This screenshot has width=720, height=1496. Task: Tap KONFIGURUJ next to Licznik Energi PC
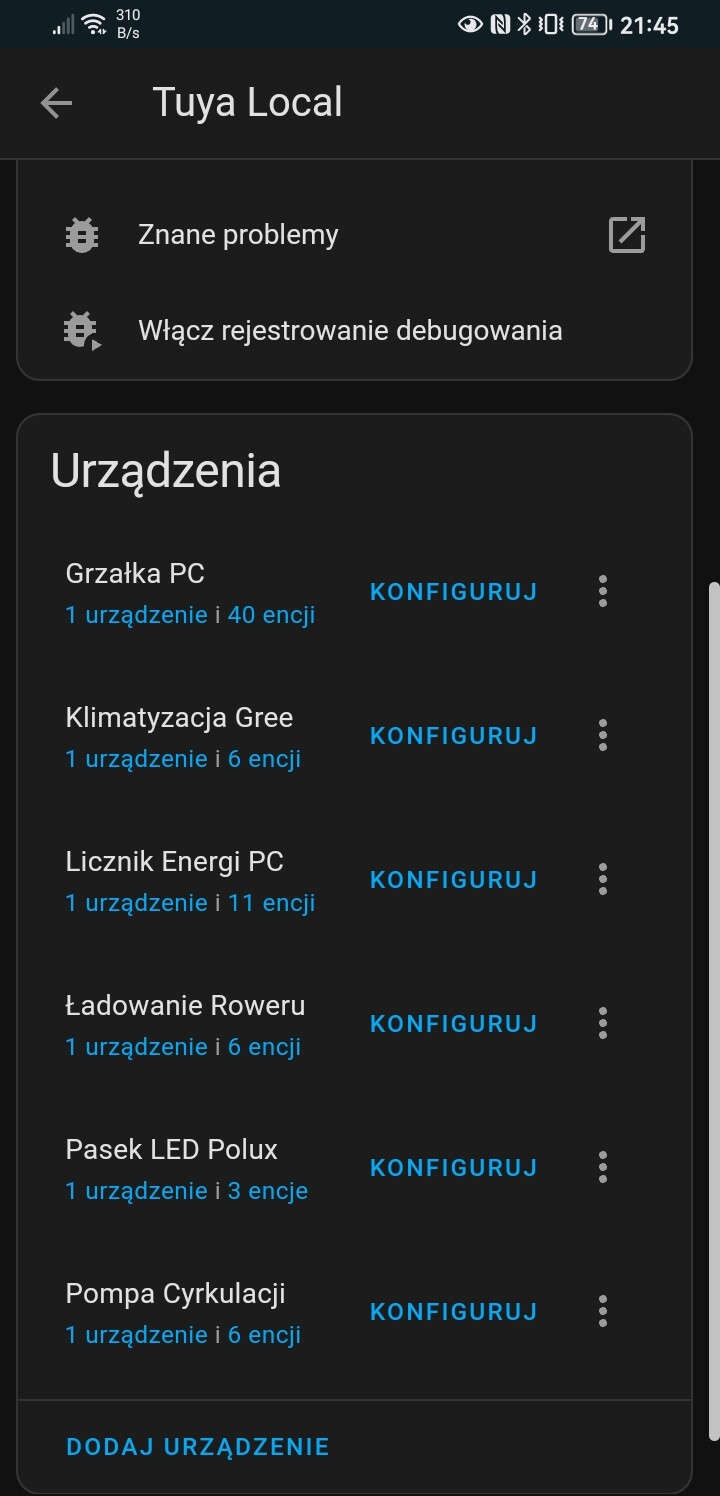pyautogui.click(x=453, y=880)
